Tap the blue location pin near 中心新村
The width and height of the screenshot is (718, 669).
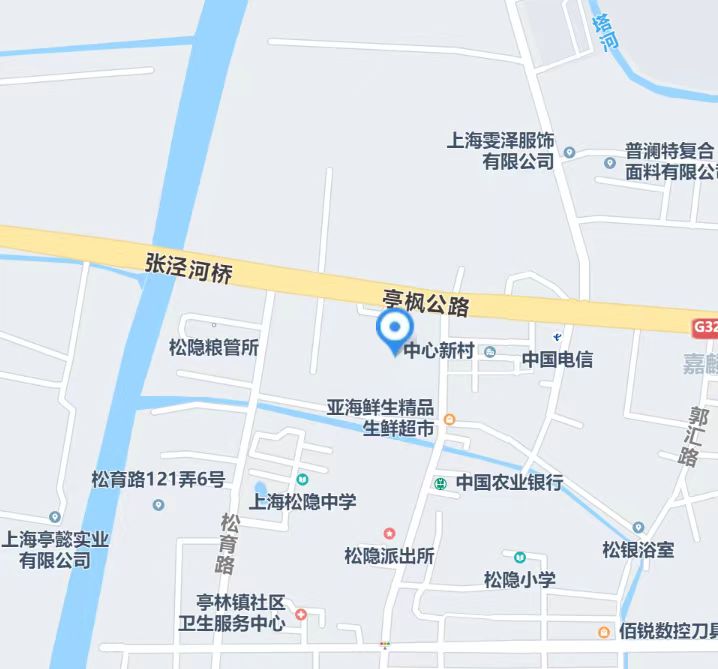[x=393, y=329]
